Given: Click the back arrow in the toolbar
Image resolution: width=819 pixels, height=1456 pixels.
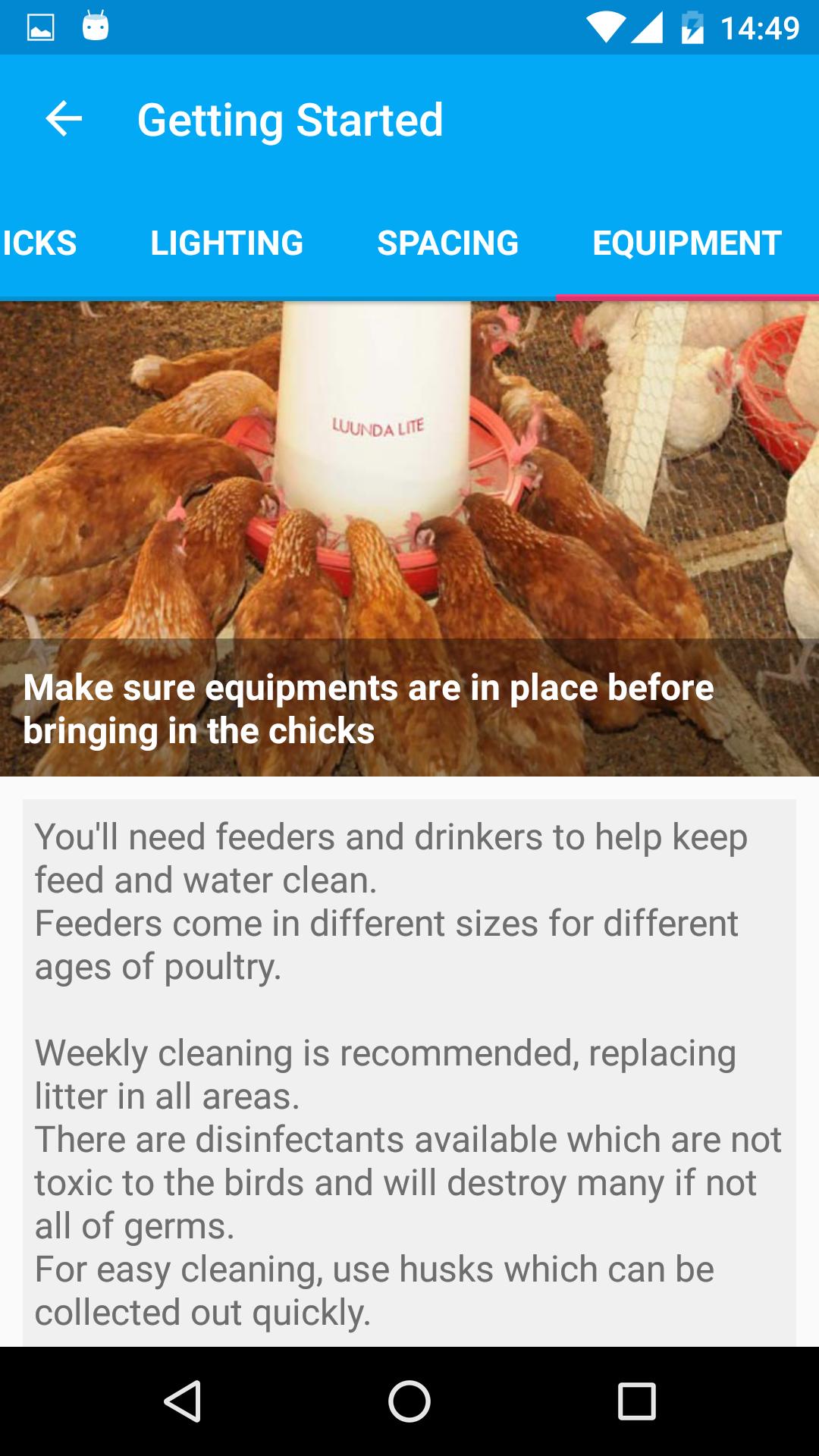Looking at the screenshot, I should (x=63, y=119).
